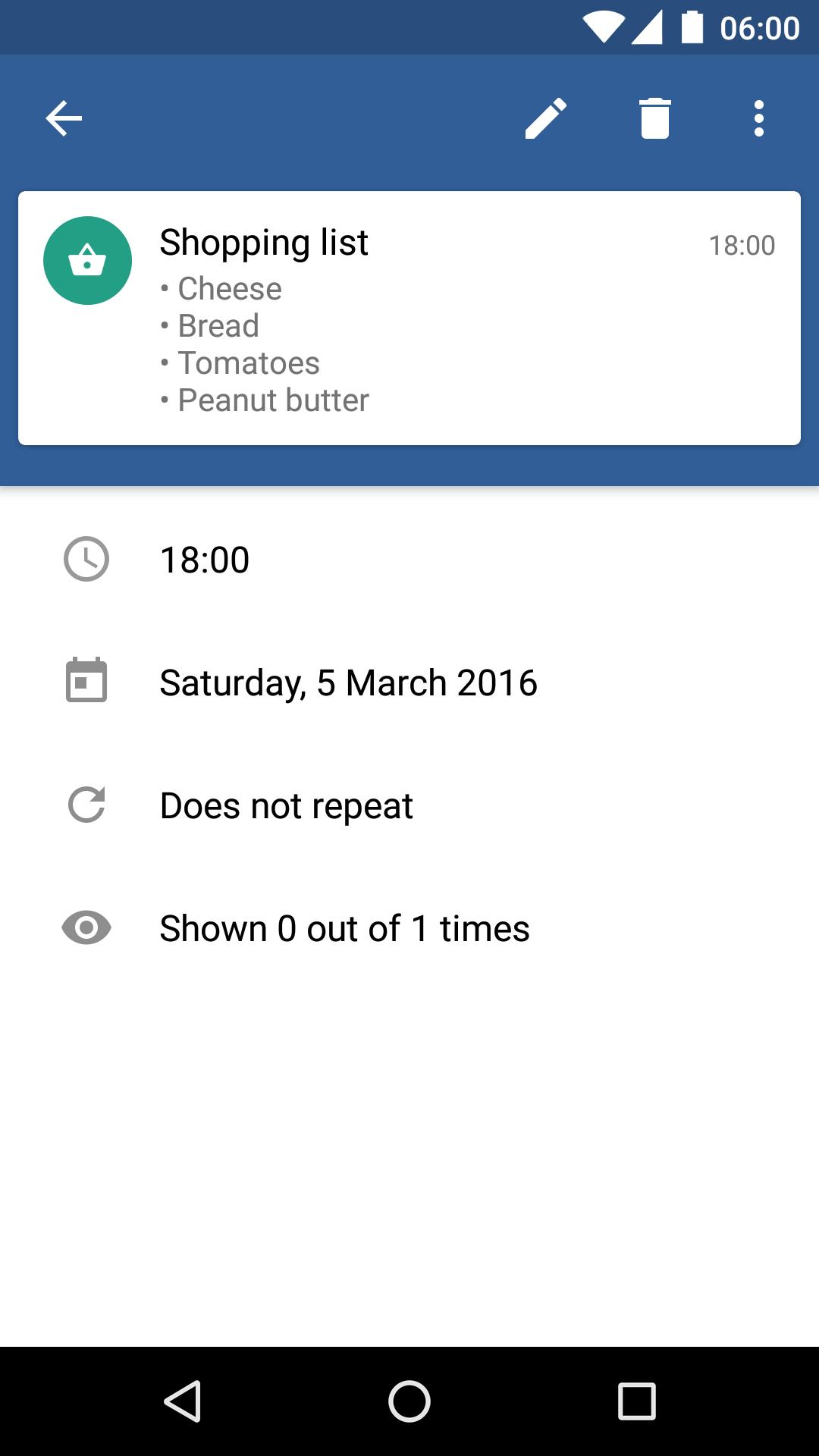Viewport: 819px width, 1456px height.
Task: Delete this reminder with the trash icon
Action: point(655,118)
